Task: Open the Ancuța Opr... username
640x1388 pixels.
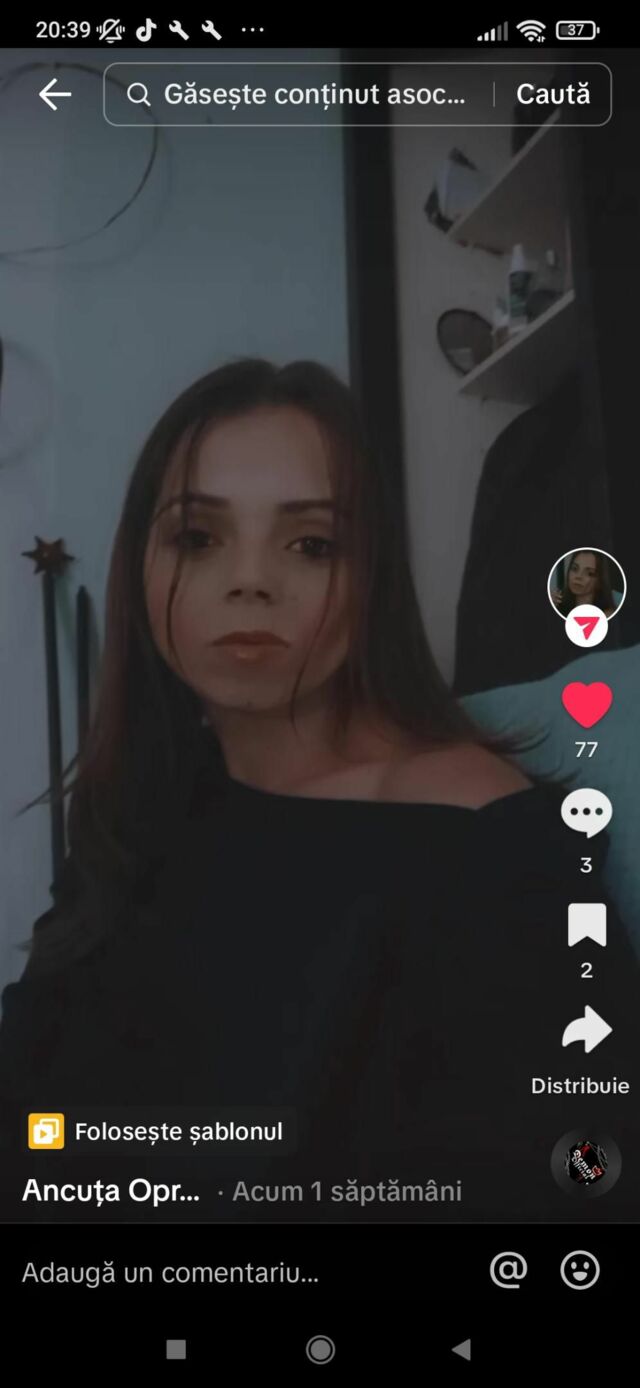Action: [x=111, y=1191]
